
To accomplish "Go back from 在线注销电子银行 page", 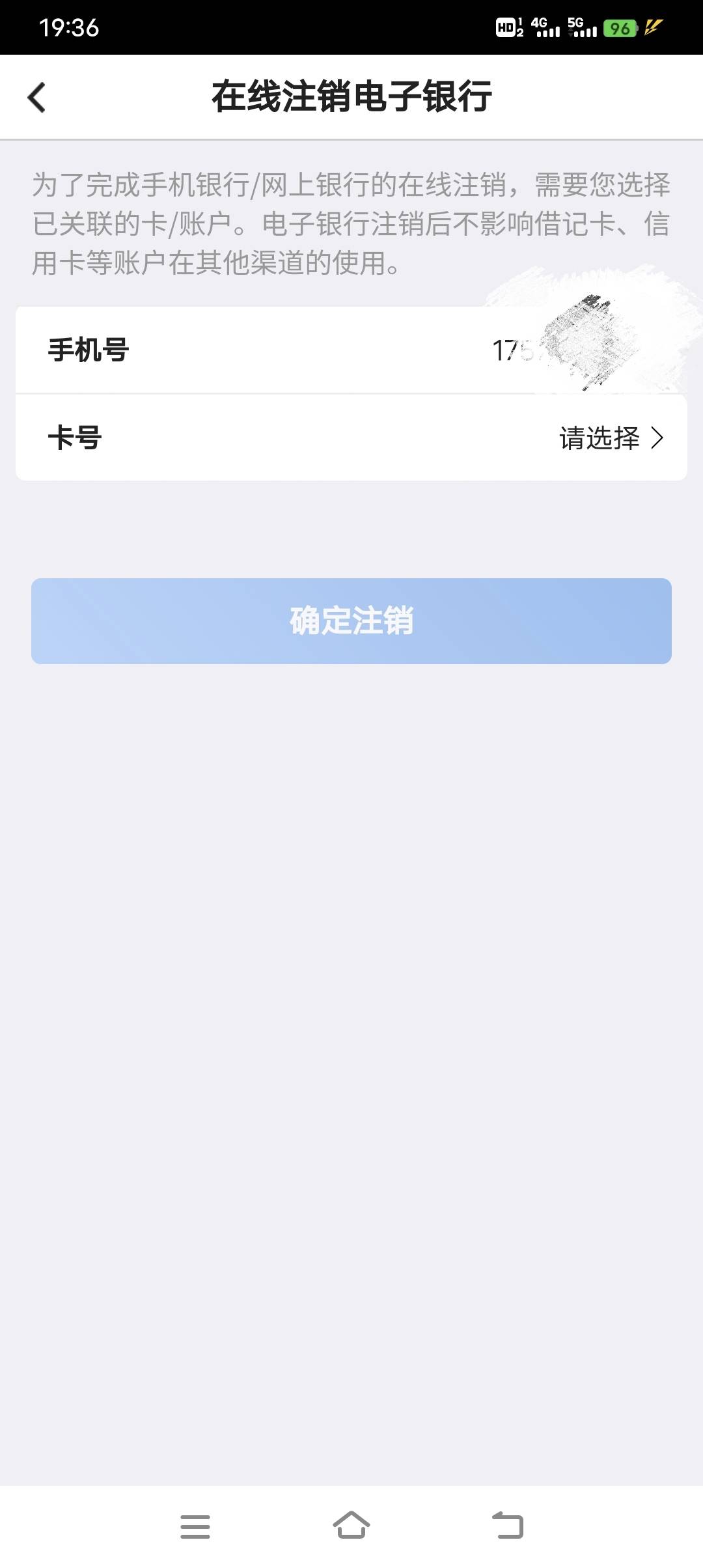I will pyautogui.click(x=37, y=98).
